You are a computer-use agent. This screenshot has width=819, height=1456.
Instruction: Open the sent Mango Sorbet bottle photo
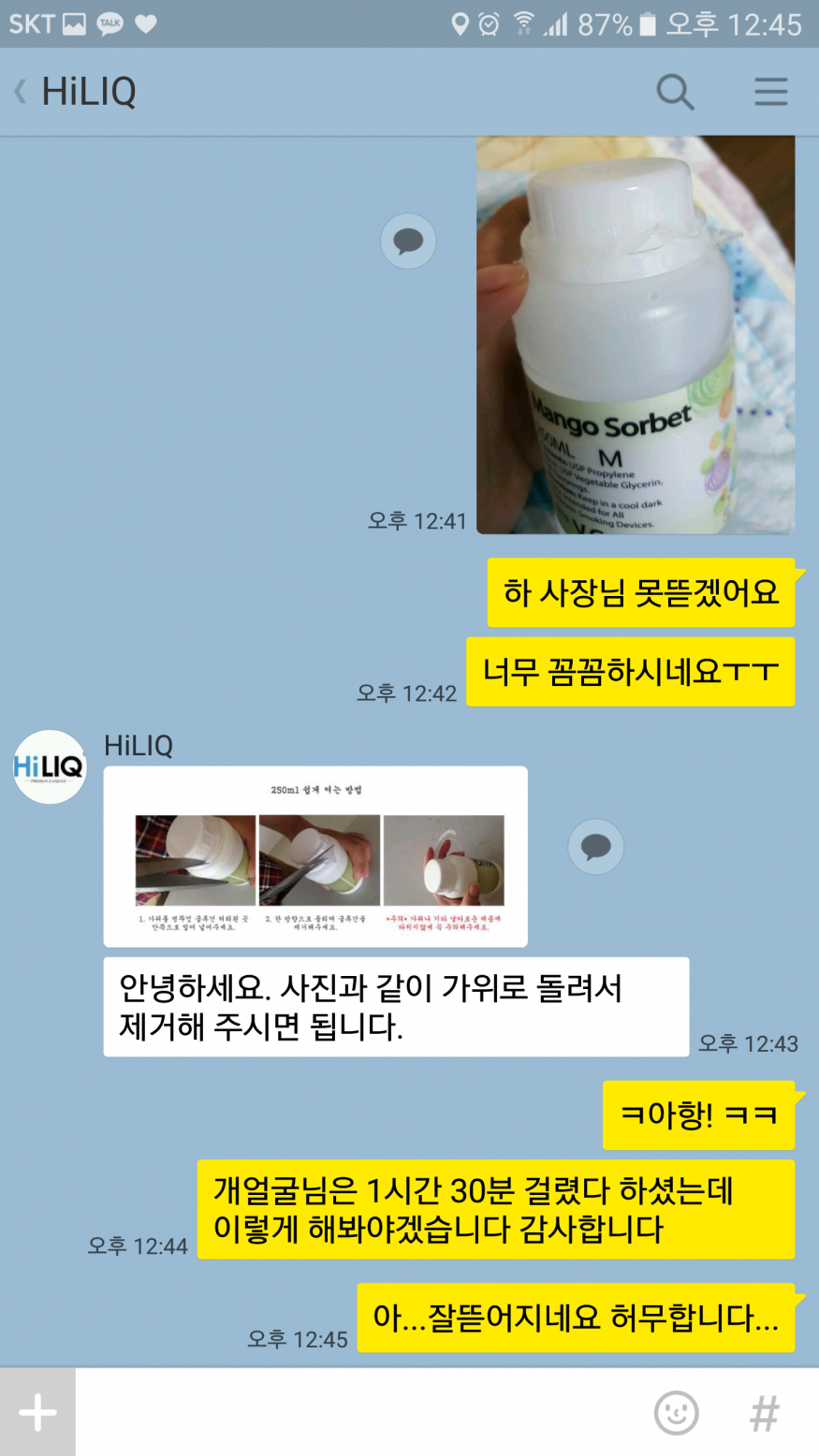click(636, 334)
